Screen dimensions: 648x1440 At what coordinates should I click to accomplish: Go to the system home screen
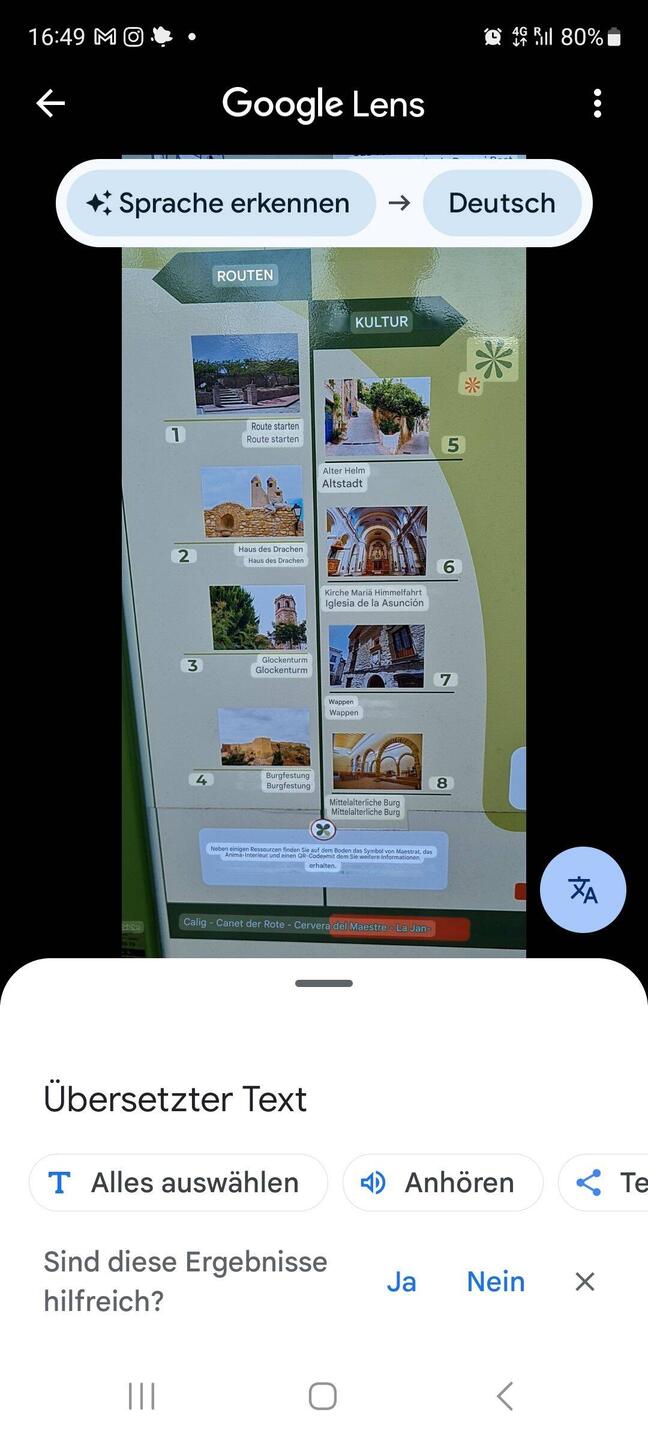click(322, 1396)
